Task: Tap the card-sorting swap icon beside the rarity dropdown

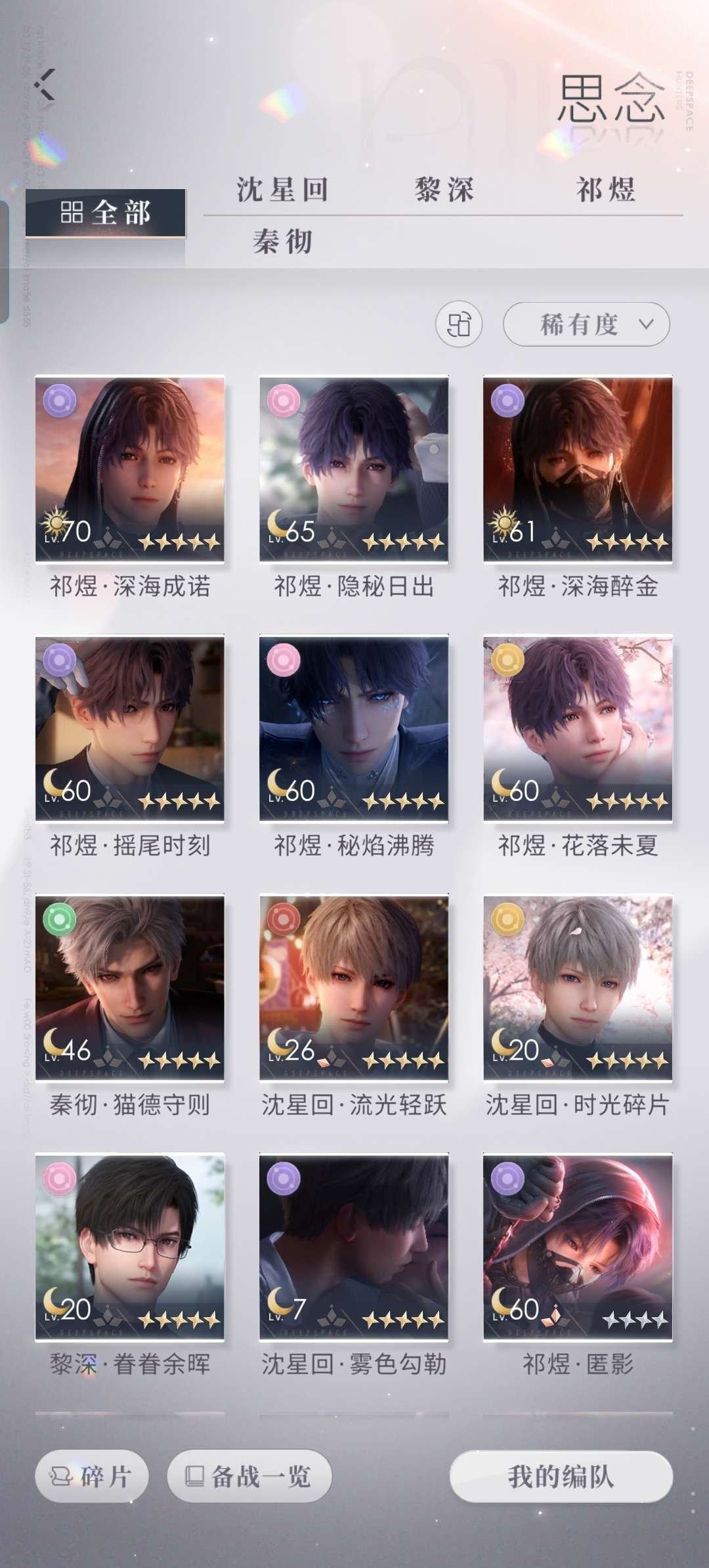Action: pyautogui.click(x=460, y=324)
